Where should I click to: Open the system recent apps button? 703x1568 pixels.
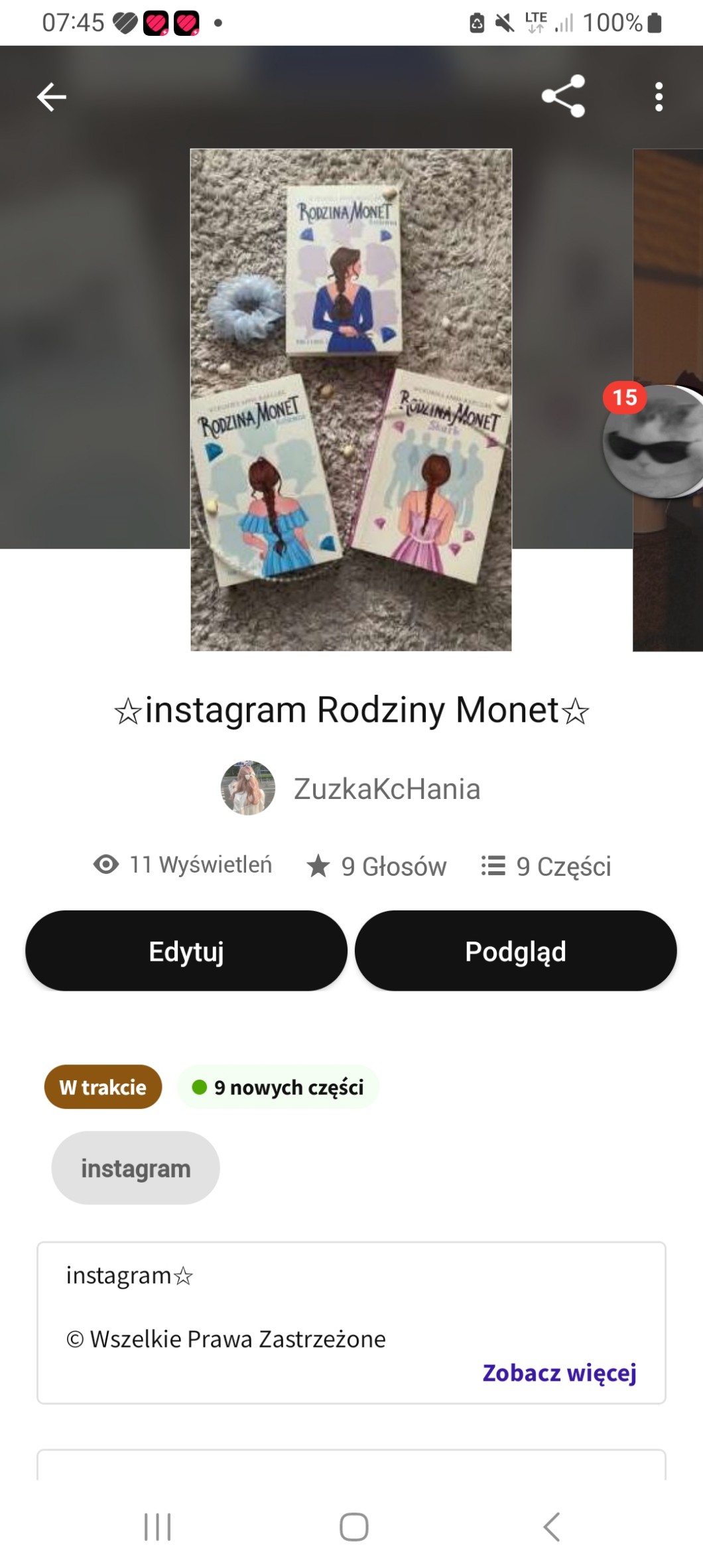coord(158,1527)
